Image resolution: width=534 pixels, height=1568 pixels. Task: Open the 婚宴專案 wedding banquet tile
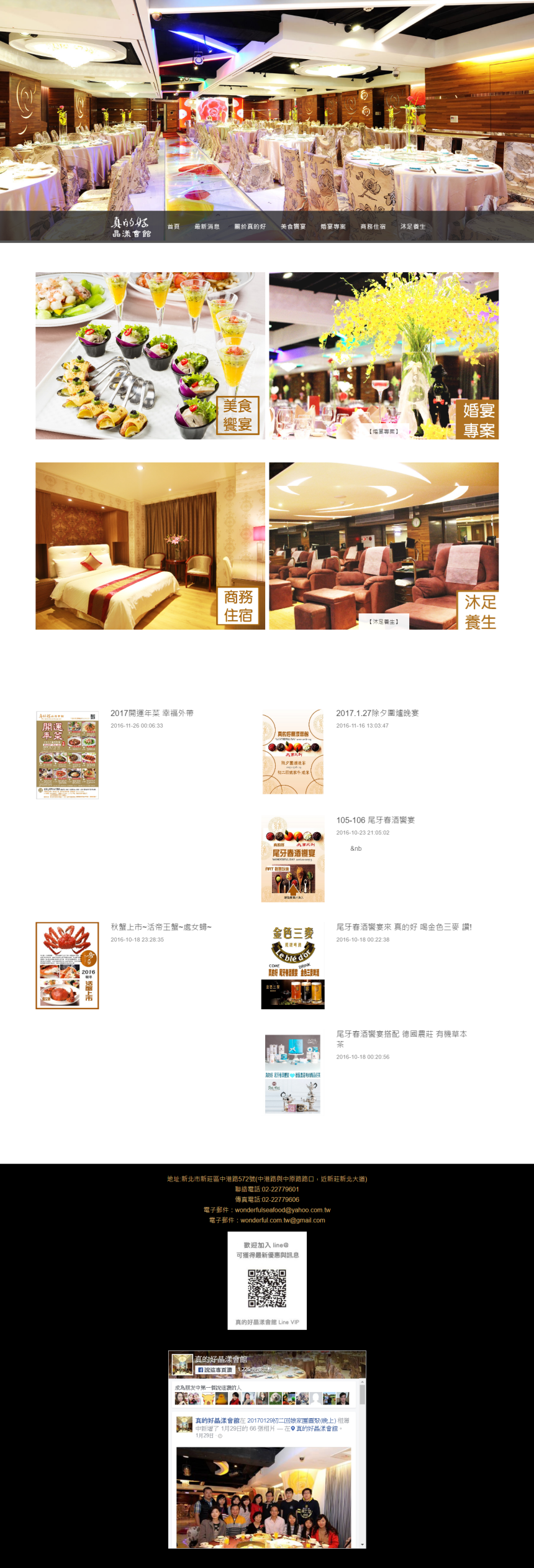384,356
